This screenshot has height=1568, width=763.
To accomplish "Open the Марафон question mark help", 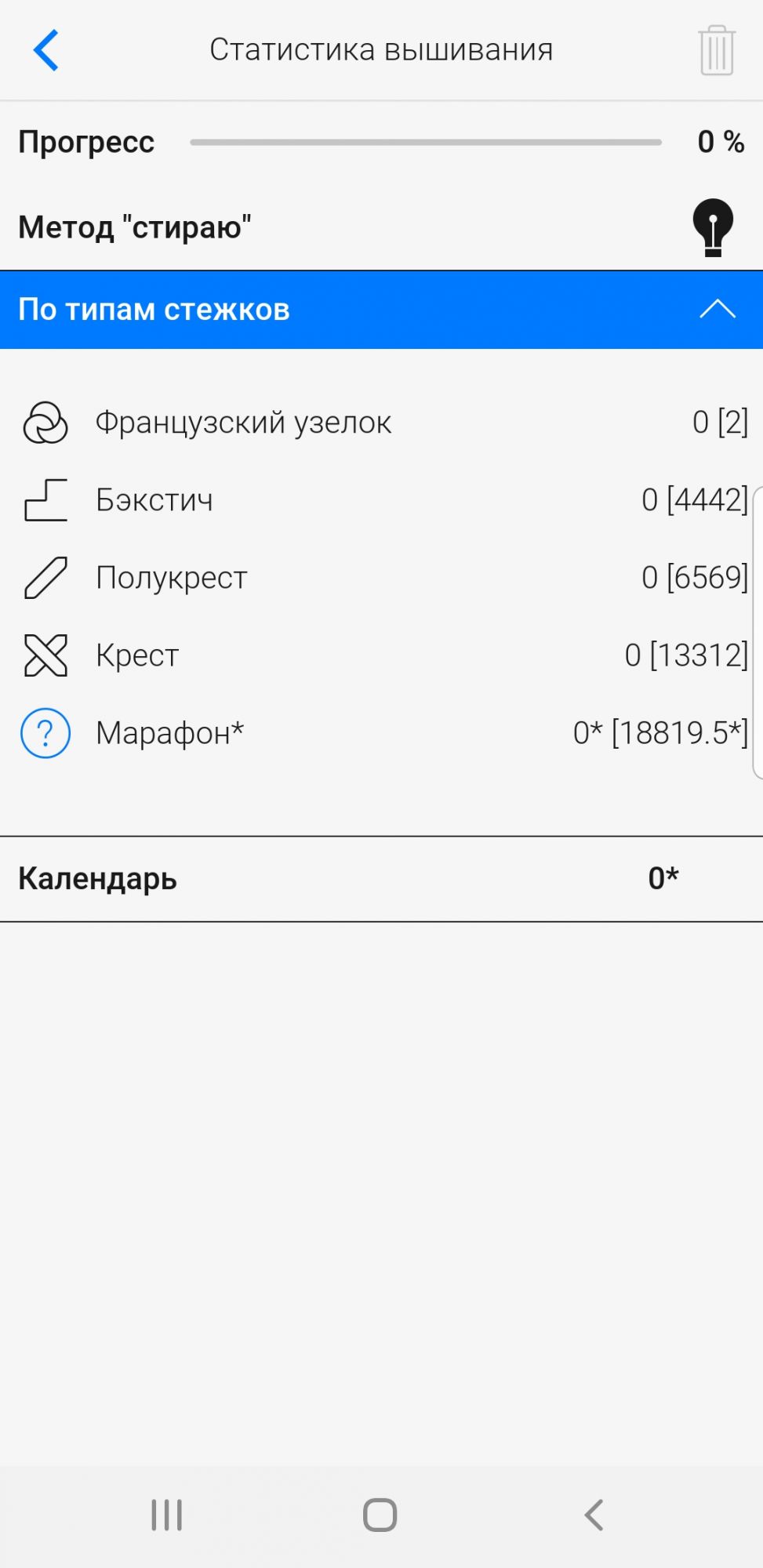I will [x=45, y=733].
